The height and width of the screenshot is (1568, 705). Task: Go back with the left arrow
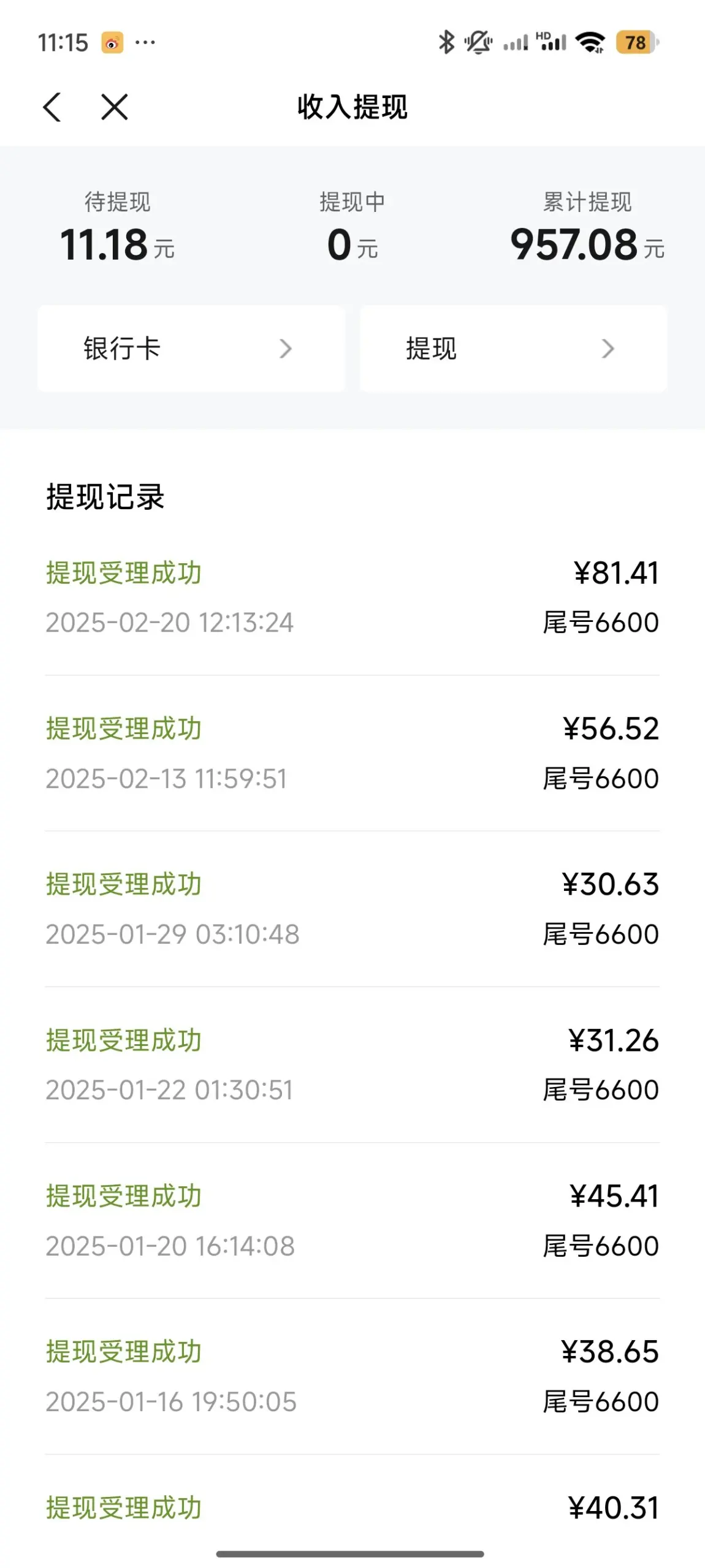pyautogui.click(x=53, y=107)
